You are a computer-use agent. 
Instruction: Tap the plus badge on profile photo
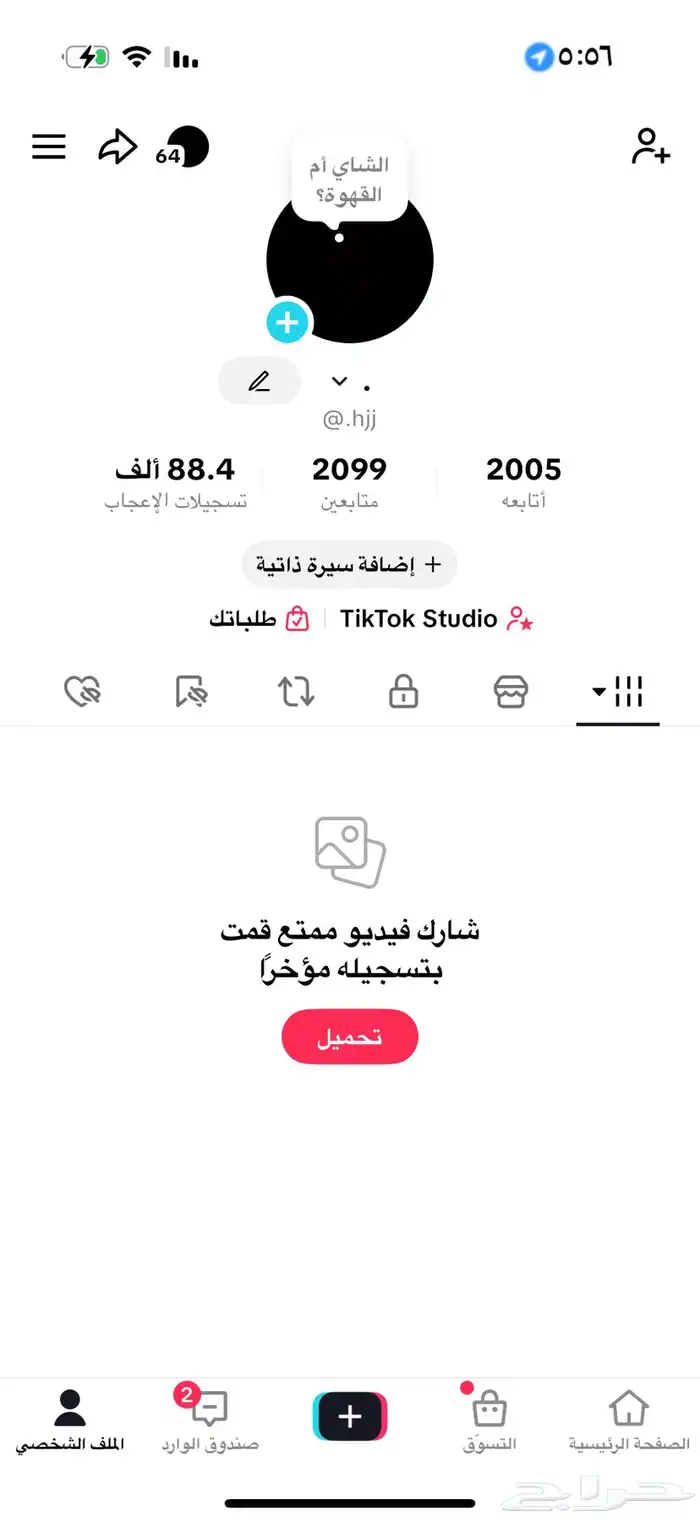pos(288,322)
